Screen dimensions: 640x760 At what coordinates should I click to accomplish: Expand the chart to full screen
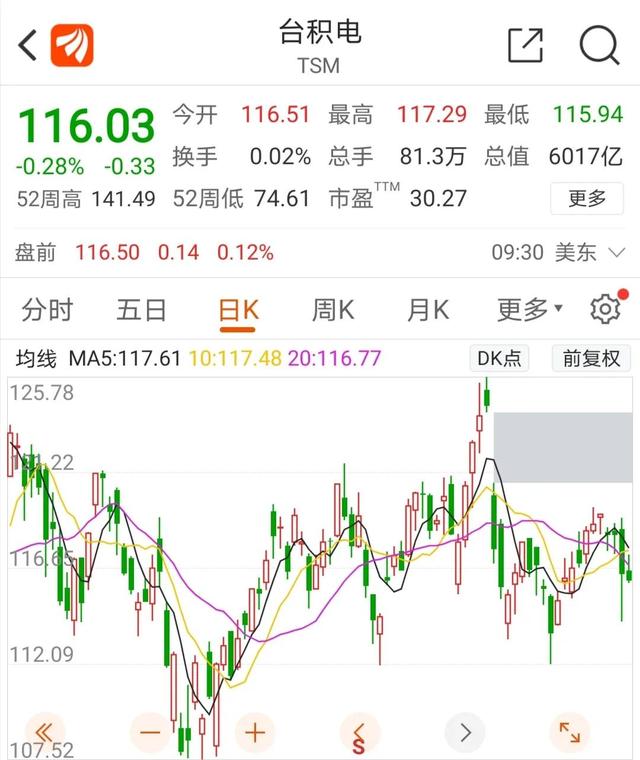[x=569, y=732]
